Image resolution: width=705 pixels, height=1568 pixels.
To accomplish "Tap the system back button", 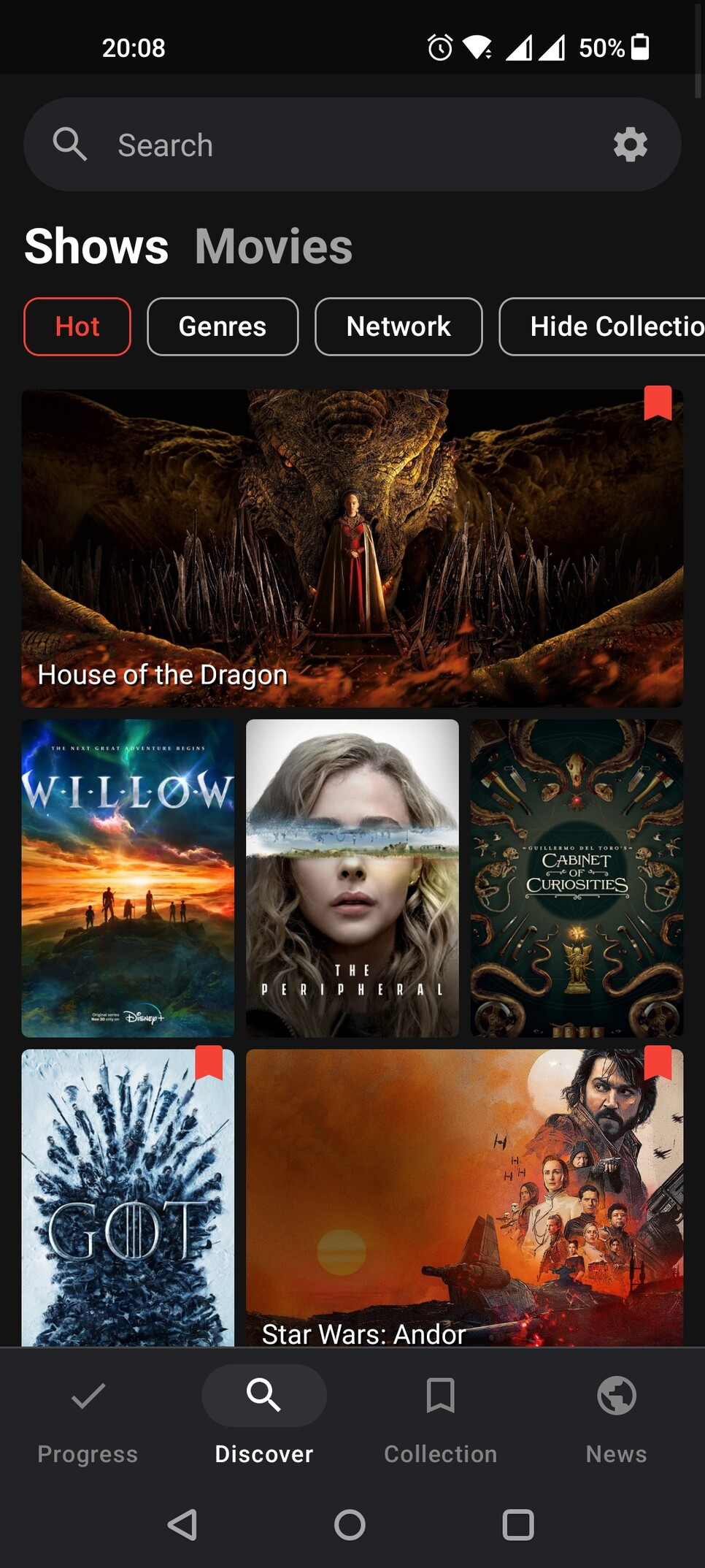I will [182, 1524].
